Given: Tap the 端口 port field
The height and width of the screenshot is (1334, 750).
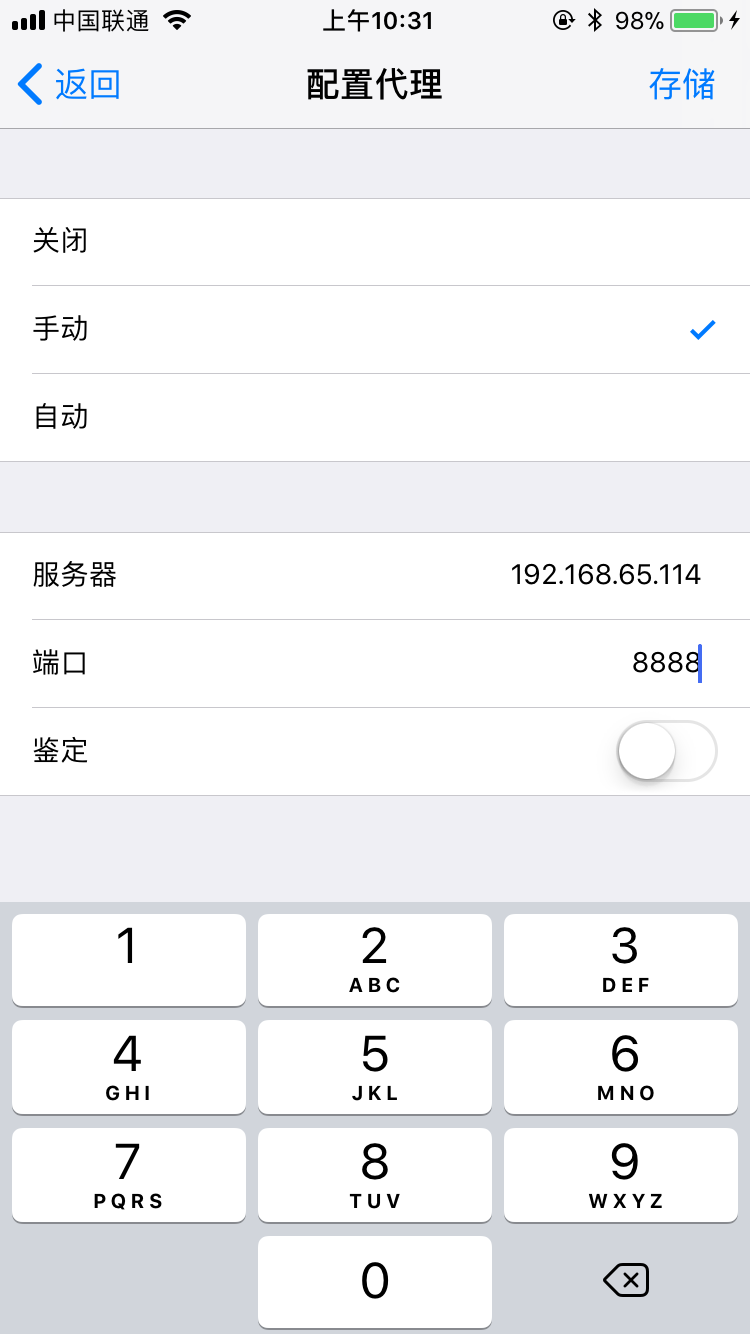Looking at the screenshot, I should [375, 664].
